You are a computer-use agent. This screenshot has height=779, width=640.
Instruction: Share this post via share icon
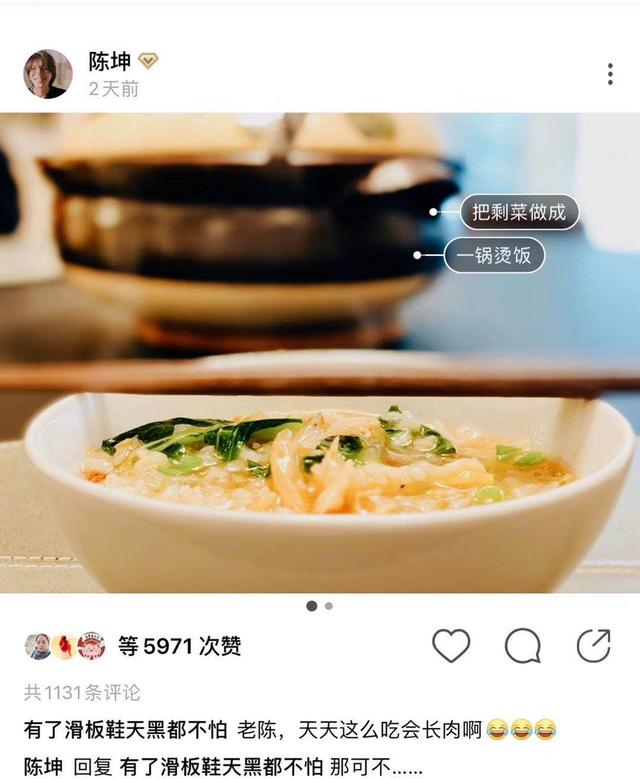click(593, 646)
